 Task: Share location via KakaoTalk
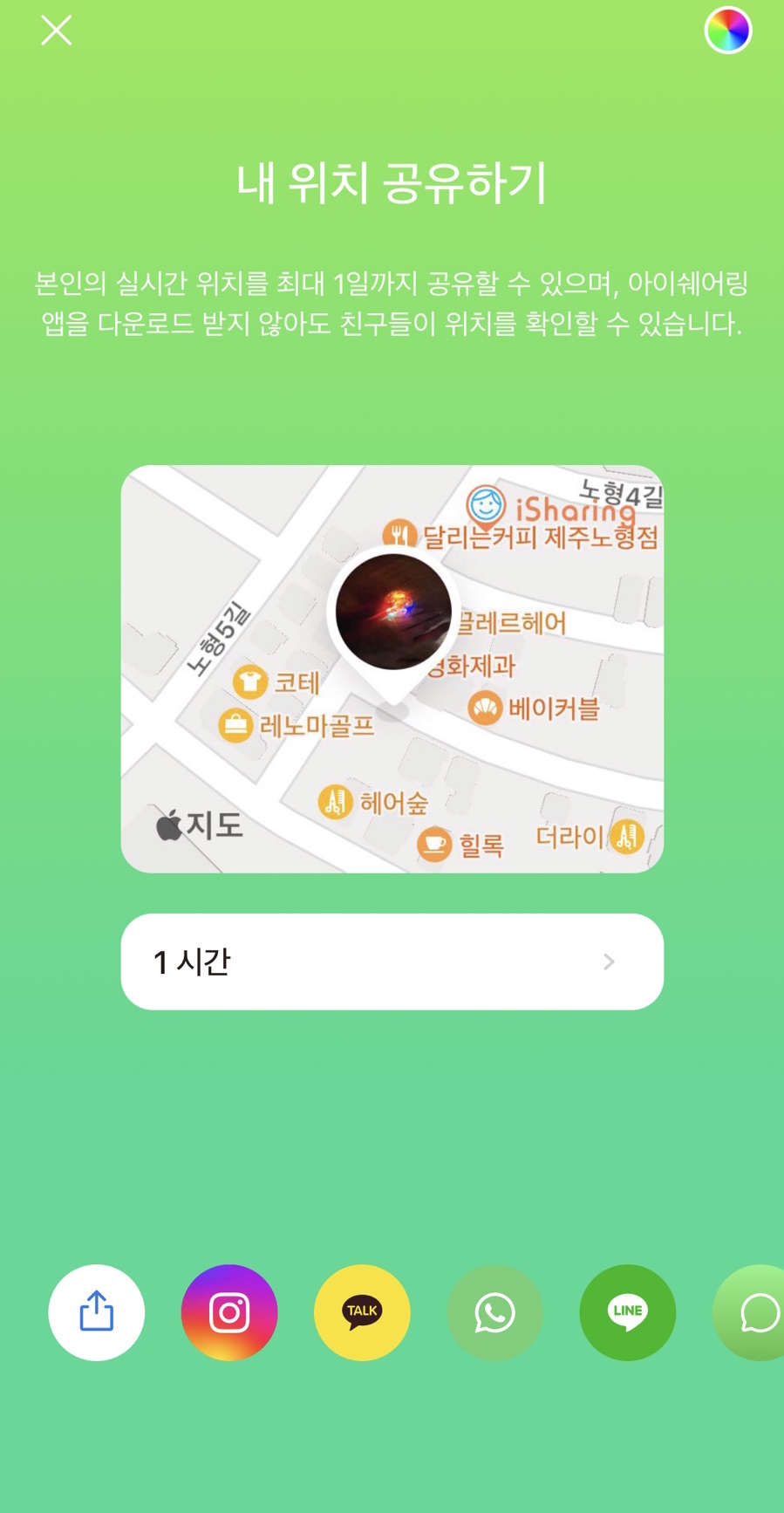point(362,1311)
